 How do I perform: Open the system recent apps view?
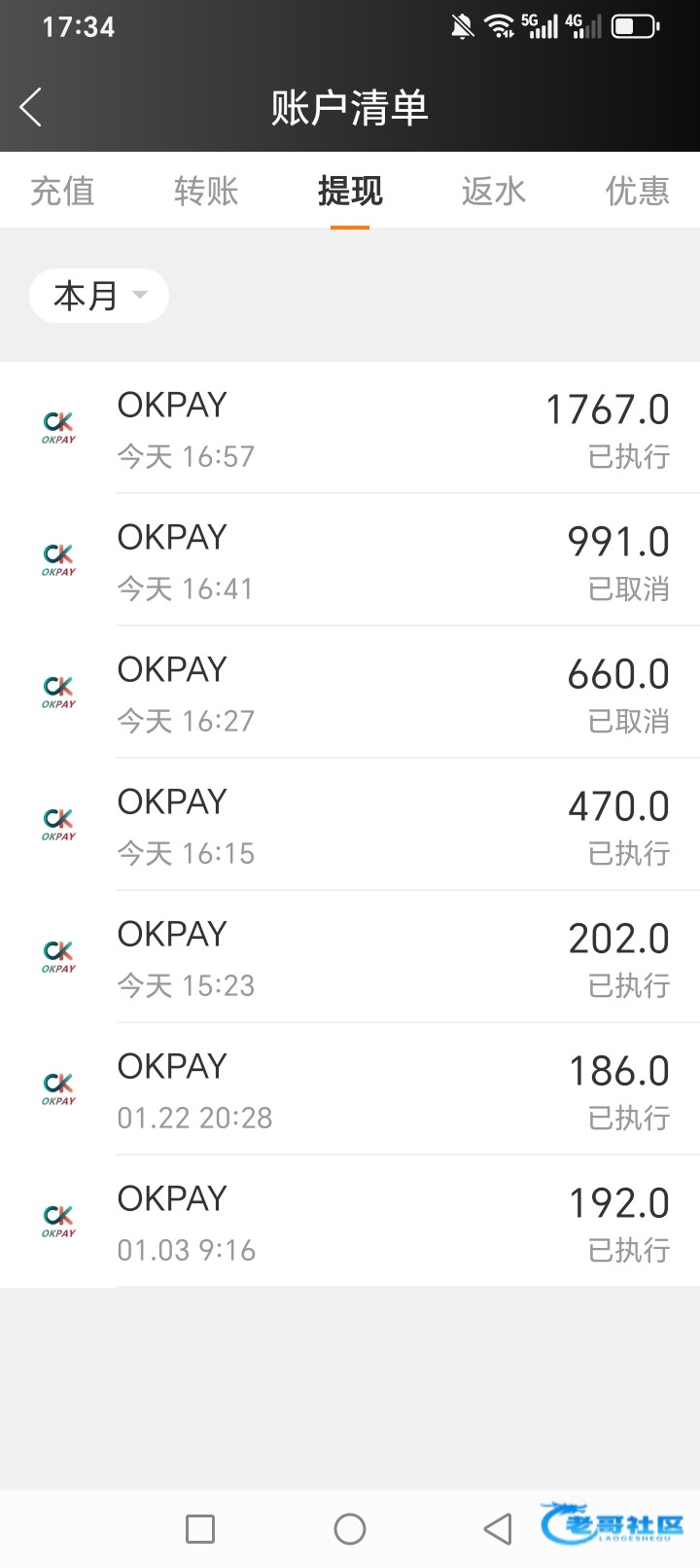[x=200, y=1529]
